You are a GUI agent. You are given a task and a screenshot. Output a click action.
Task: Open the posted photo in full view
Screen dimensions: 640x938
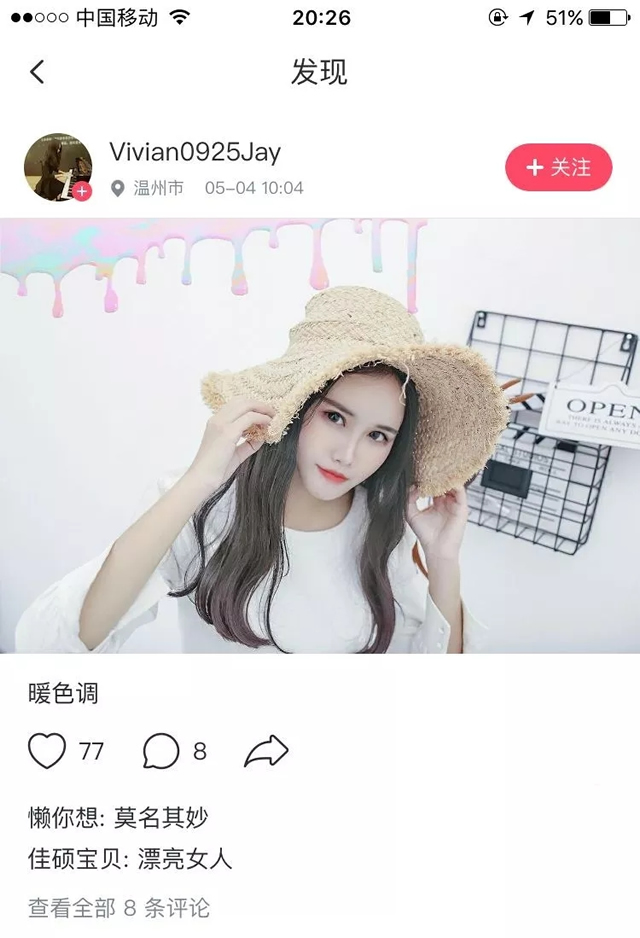pyautogui.click(x=320, y=436)
